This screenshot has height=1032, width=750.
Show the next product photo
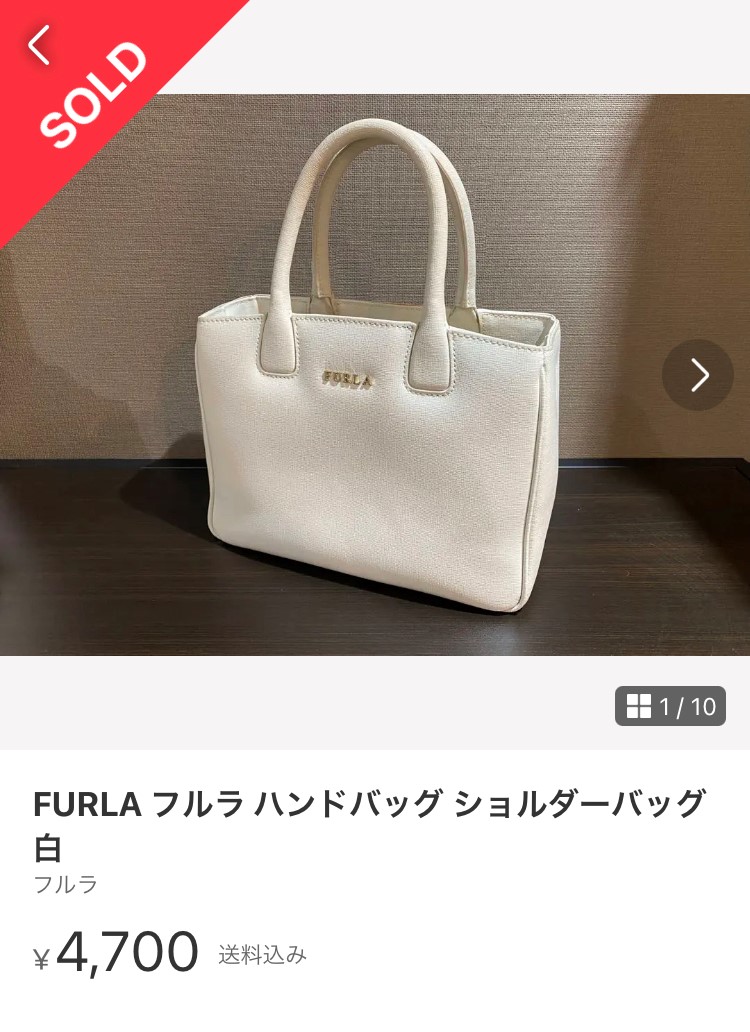tap(698, 375)
